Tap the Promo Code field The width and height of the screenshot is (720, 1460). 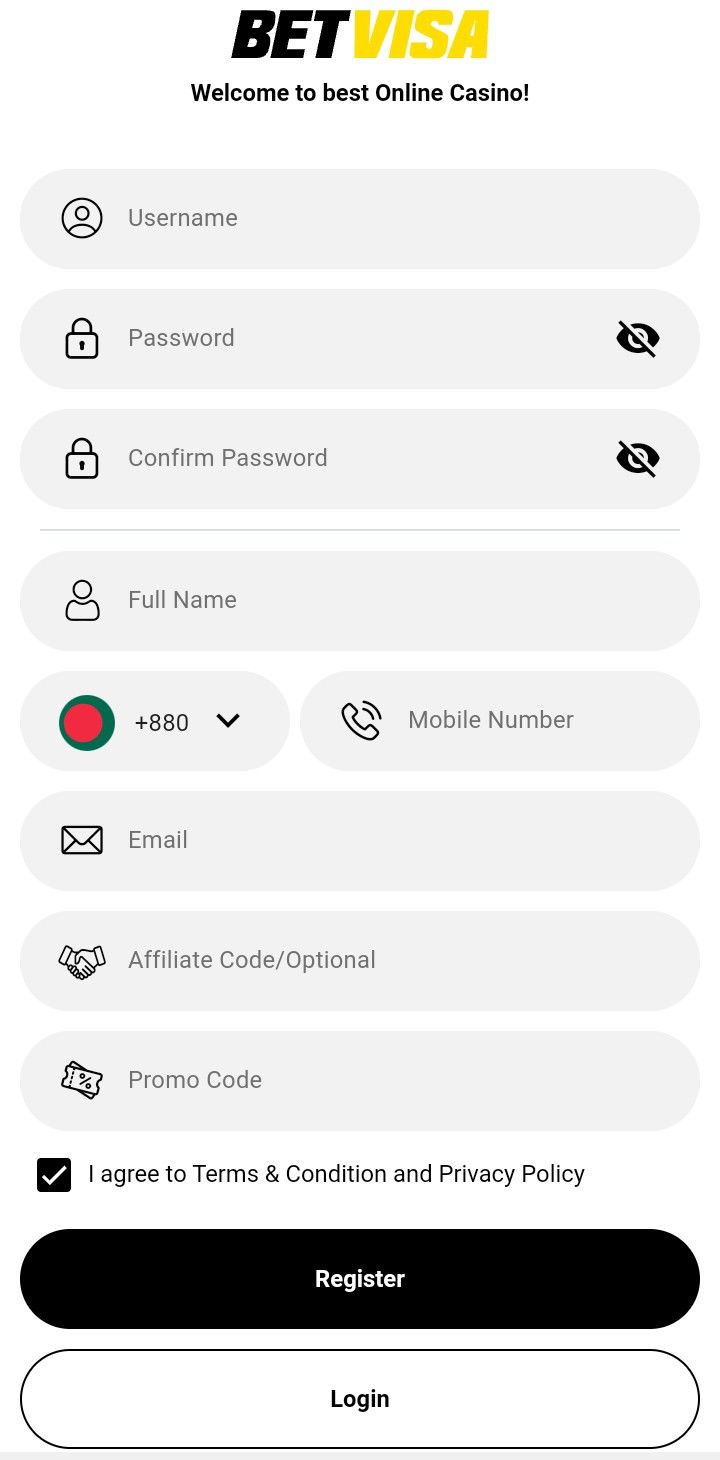coord(380,1081)
